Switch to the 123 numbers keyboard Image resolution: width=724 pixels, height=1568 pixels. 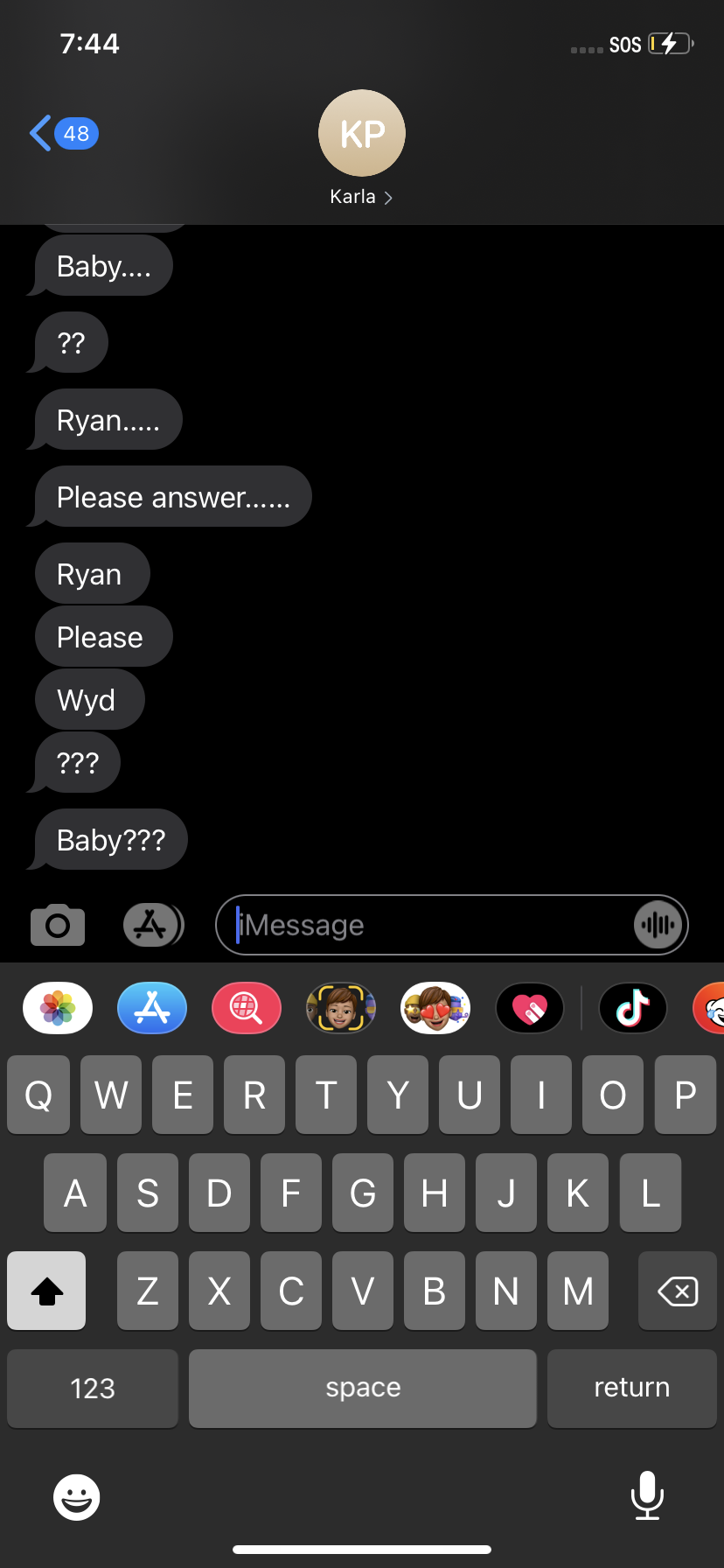pyautogui.click(x=93, y=1388)
